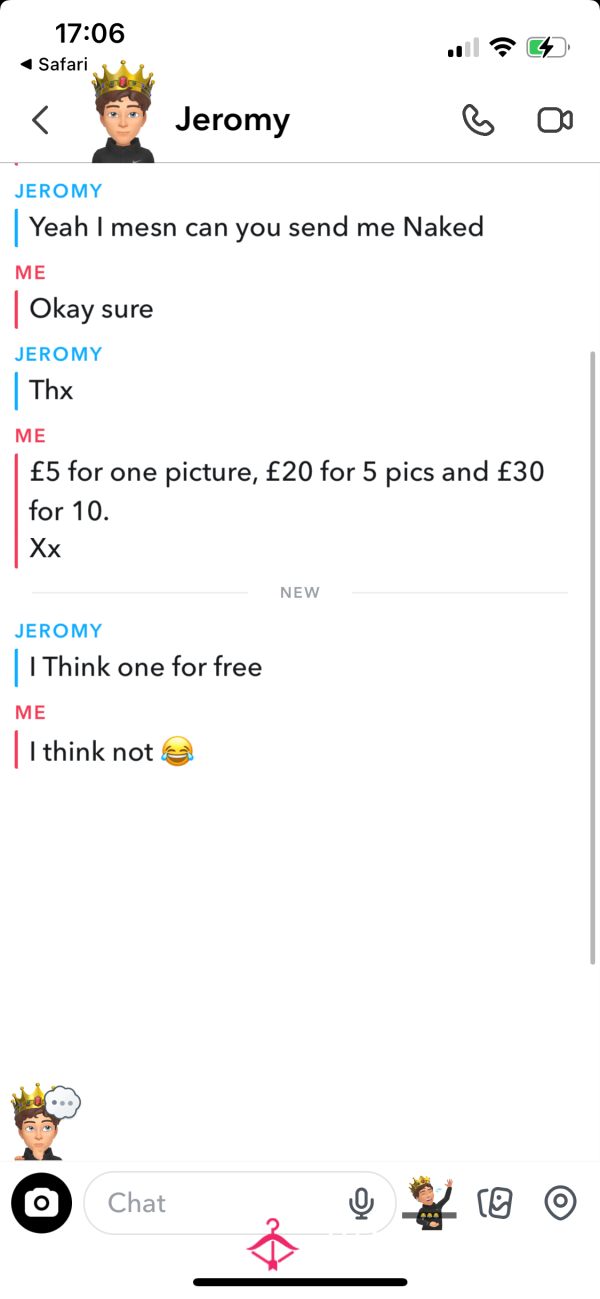Screen dimensions: 600x1299
Task: Record a voice note with microphone
Action: coord(361,1203)
